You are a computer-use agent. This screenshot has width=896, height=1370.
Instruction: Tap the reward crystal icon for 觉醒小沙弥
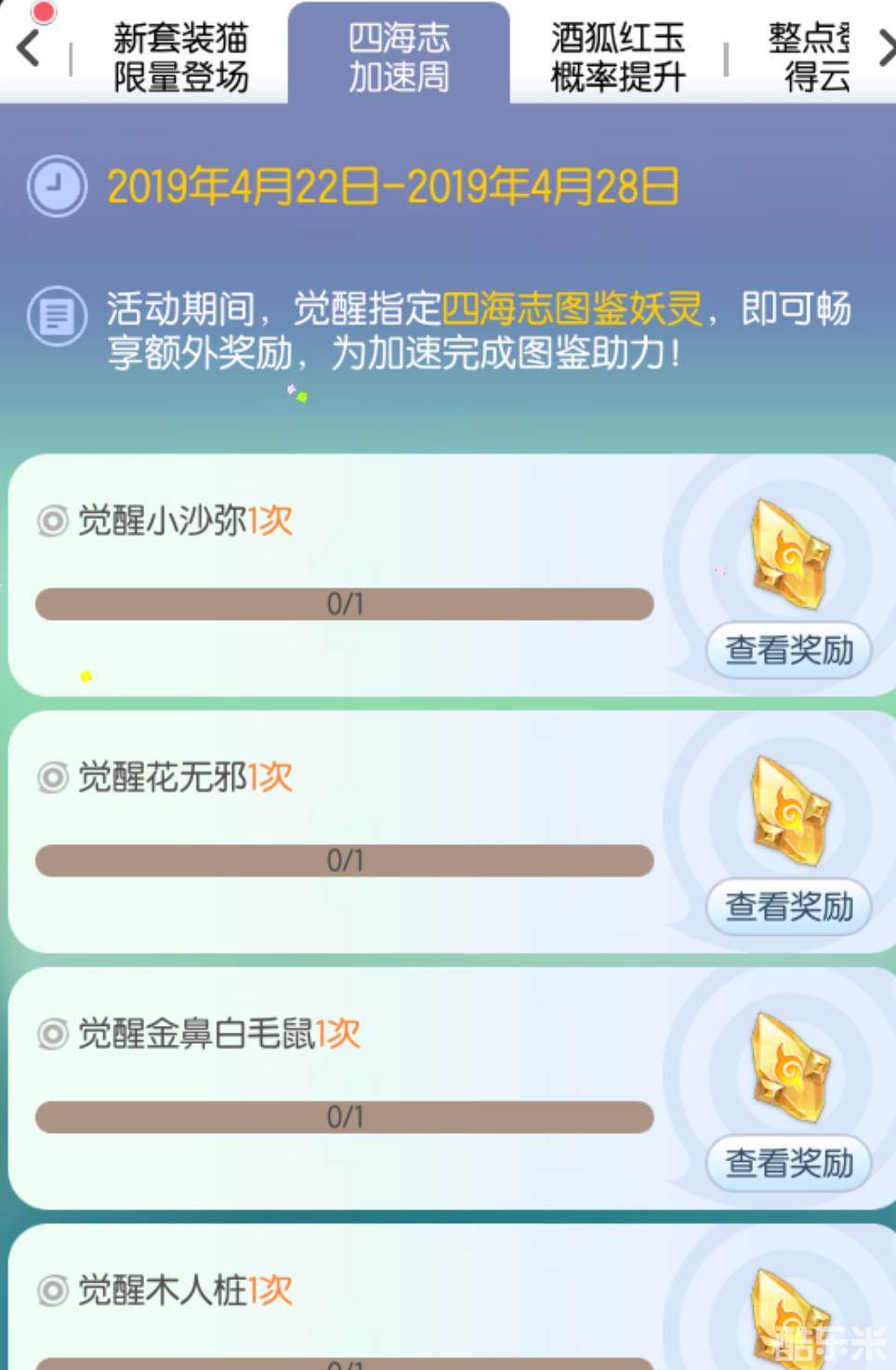[x=788, y=556]
